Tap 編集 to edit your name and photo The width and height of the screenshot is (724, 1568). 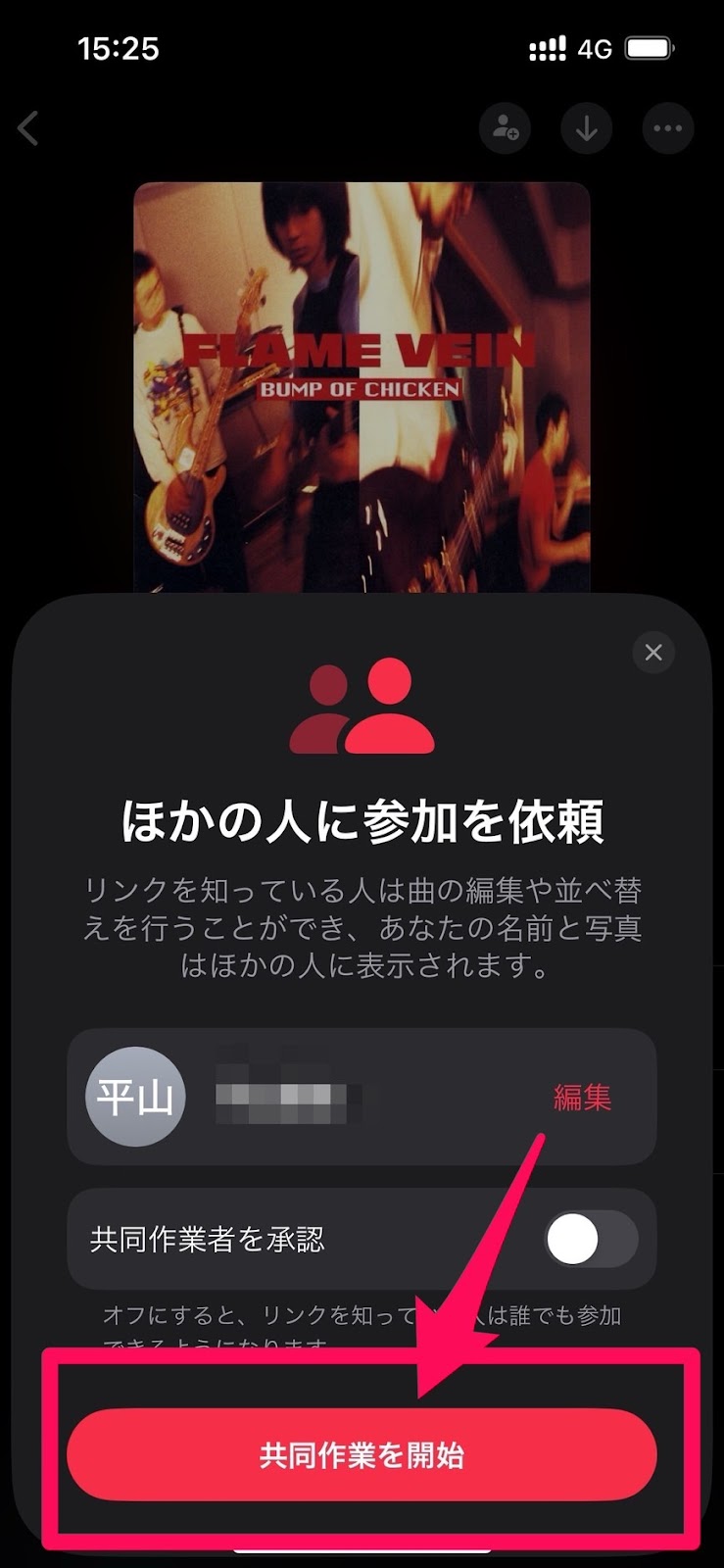coord(582,1097)
